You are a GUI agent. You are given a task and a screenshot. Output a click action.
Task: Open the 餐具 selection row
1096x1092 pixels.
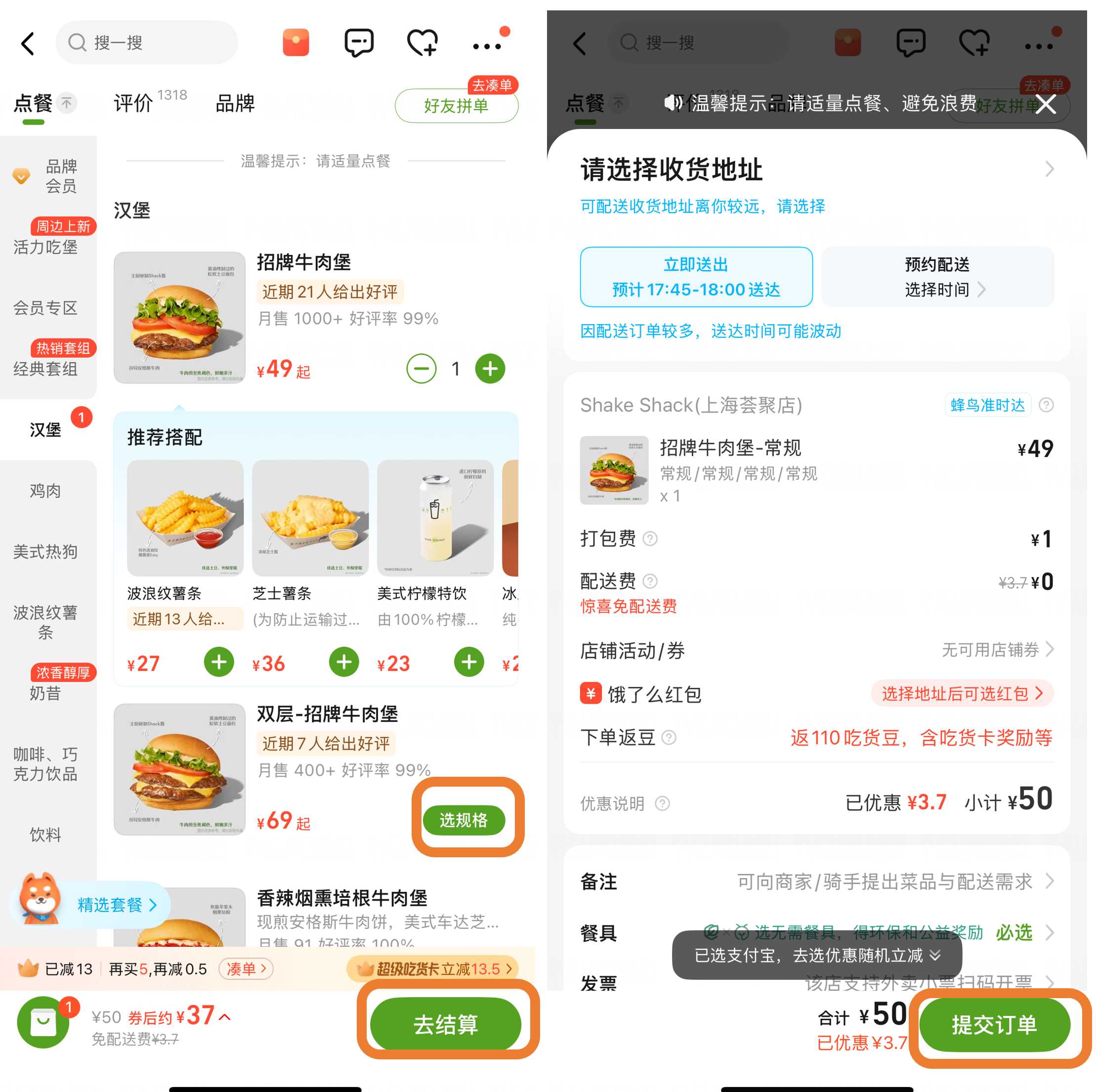point(816,932)
